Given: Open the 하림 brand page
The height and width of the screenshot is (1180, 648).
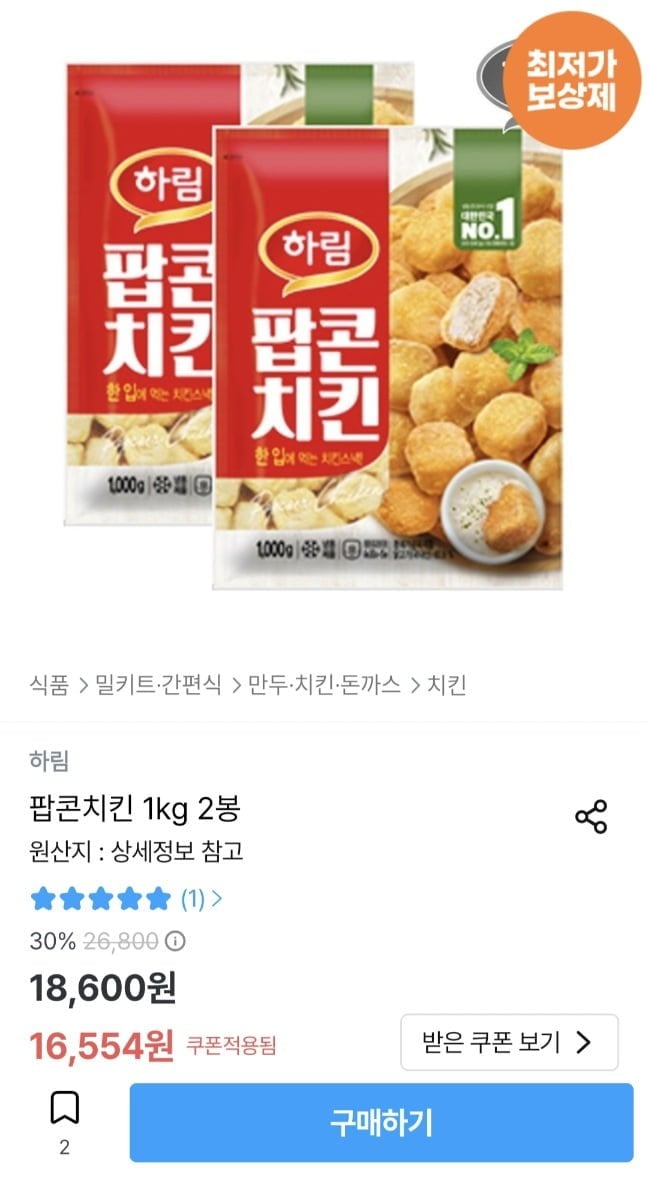Looking at the screenshot, I should coord(49,761).
